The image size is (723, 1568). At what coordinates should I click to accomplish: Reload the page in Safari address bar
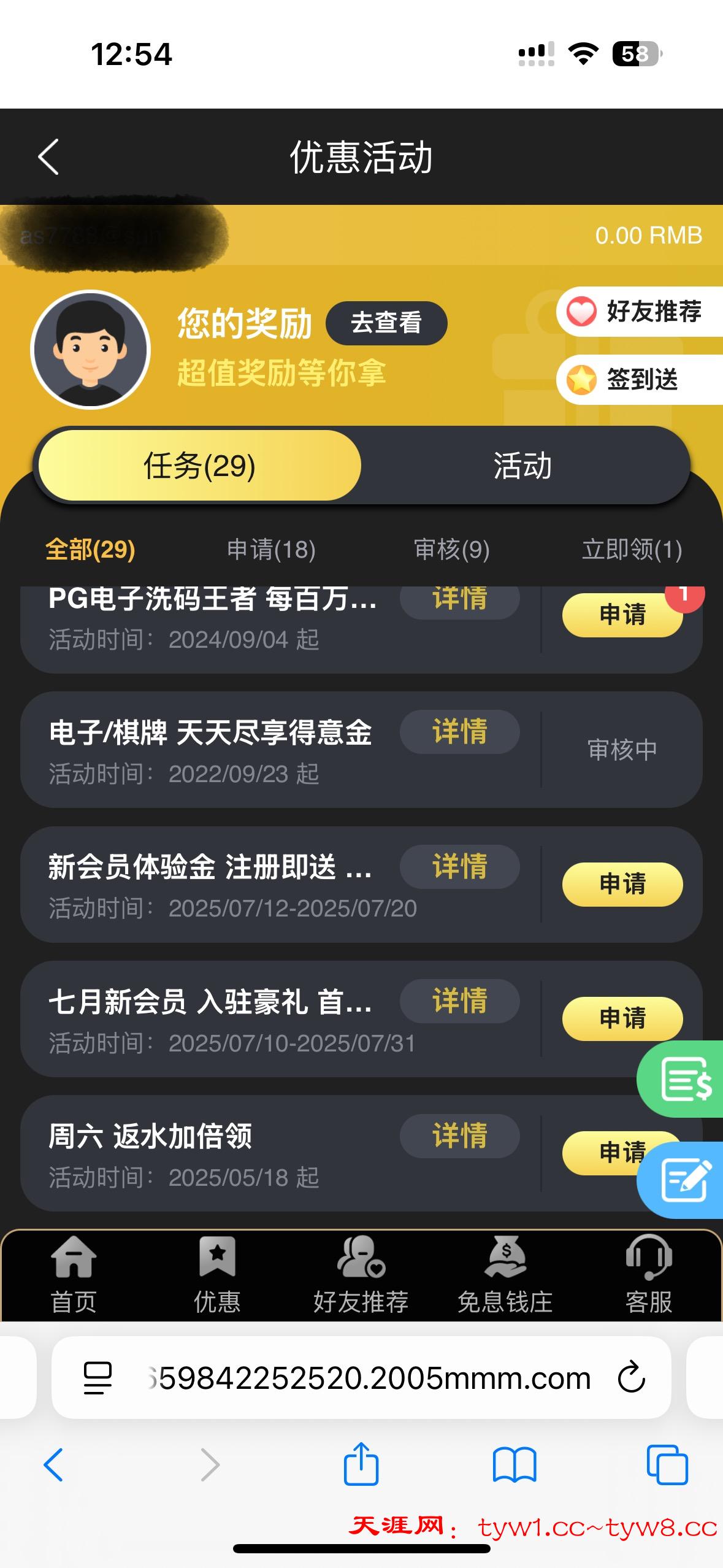(631, 1378)
